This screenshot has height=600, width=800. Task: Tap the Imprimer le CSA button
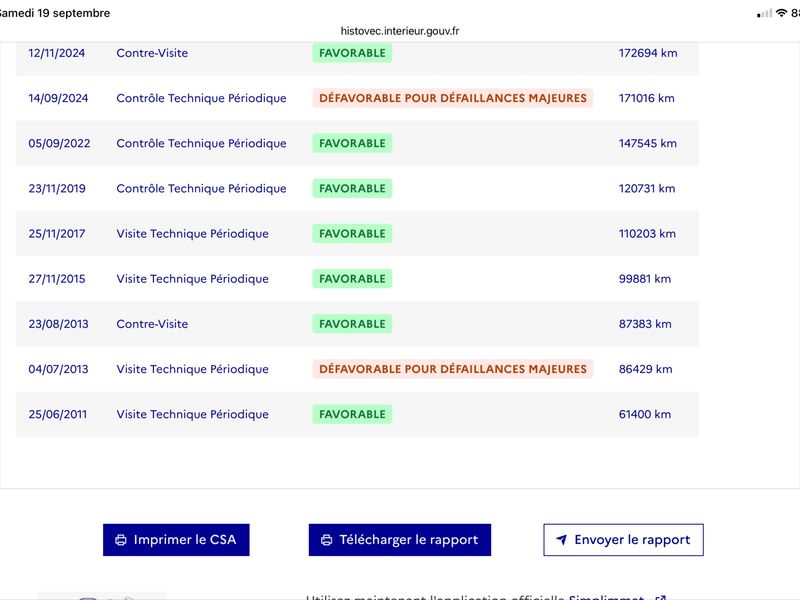click(176, 539)
